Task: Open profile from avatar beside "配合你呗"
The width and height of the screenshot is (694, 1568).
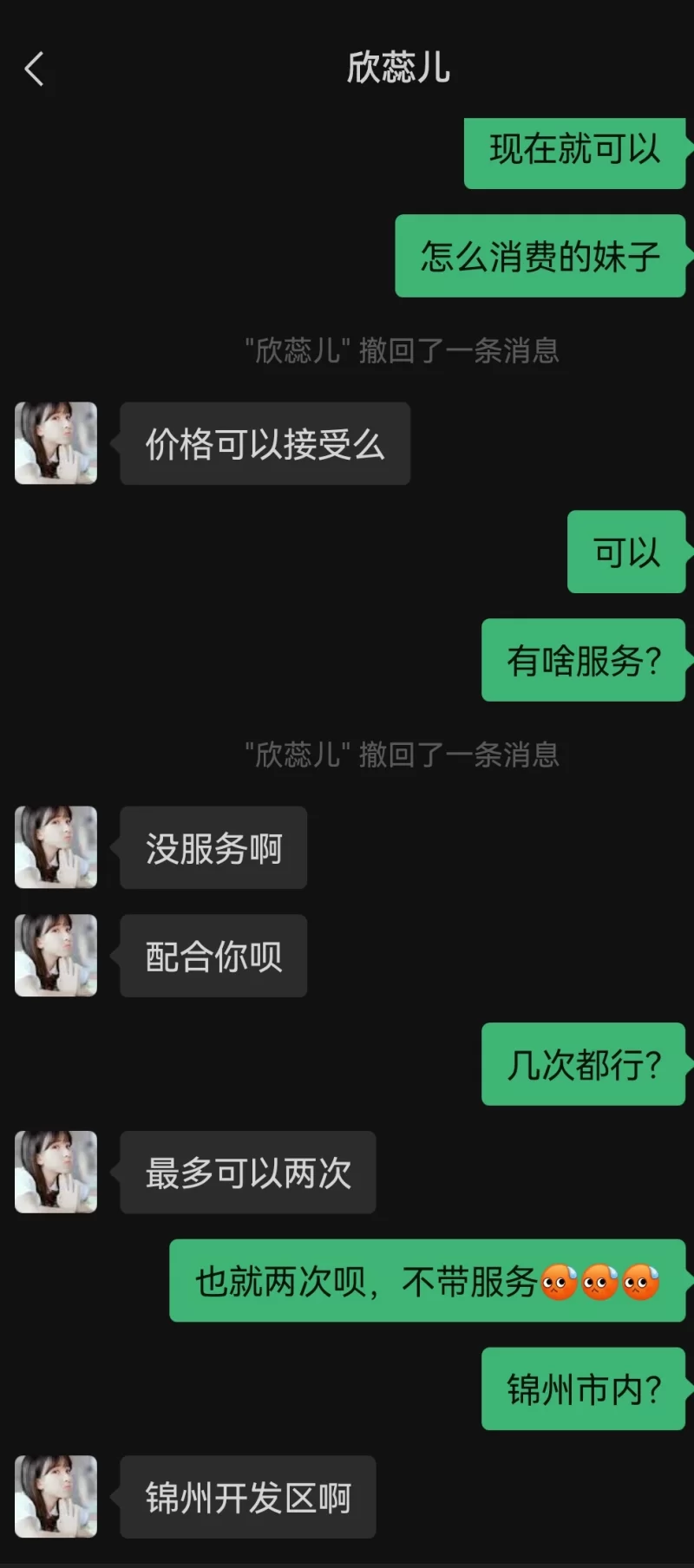Action: (56, 956)
